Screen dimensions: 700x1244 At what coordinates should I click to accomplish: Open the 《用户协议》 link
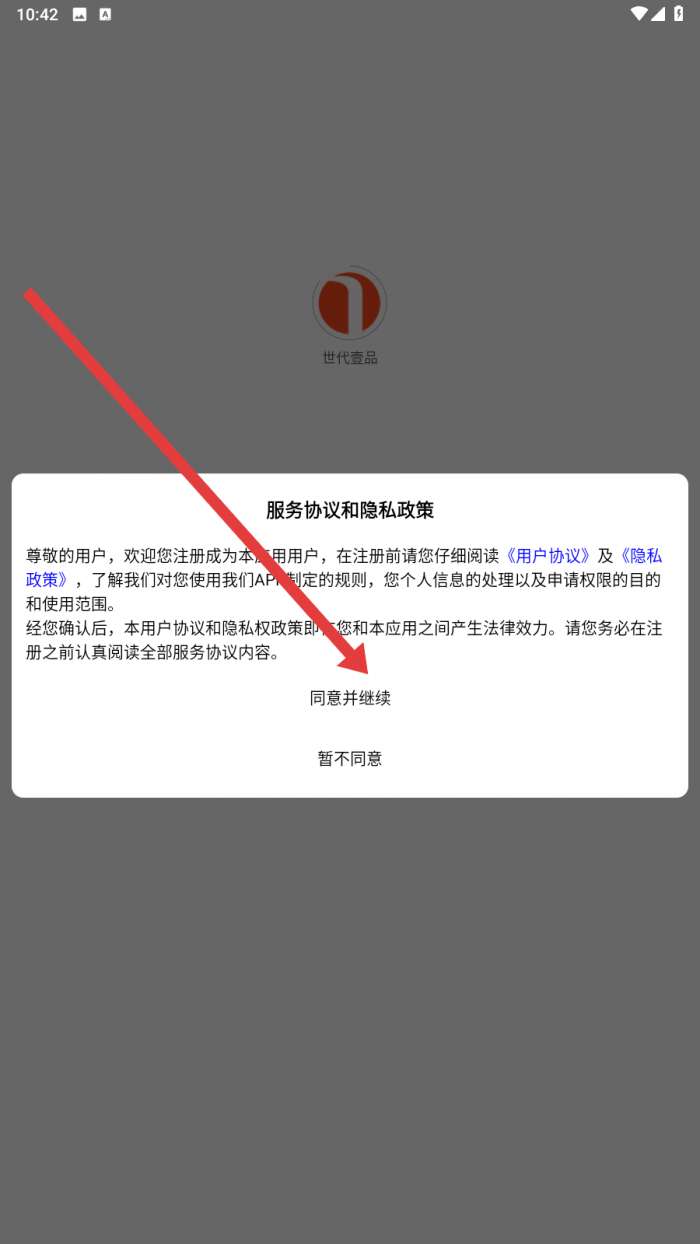(547, 557)
